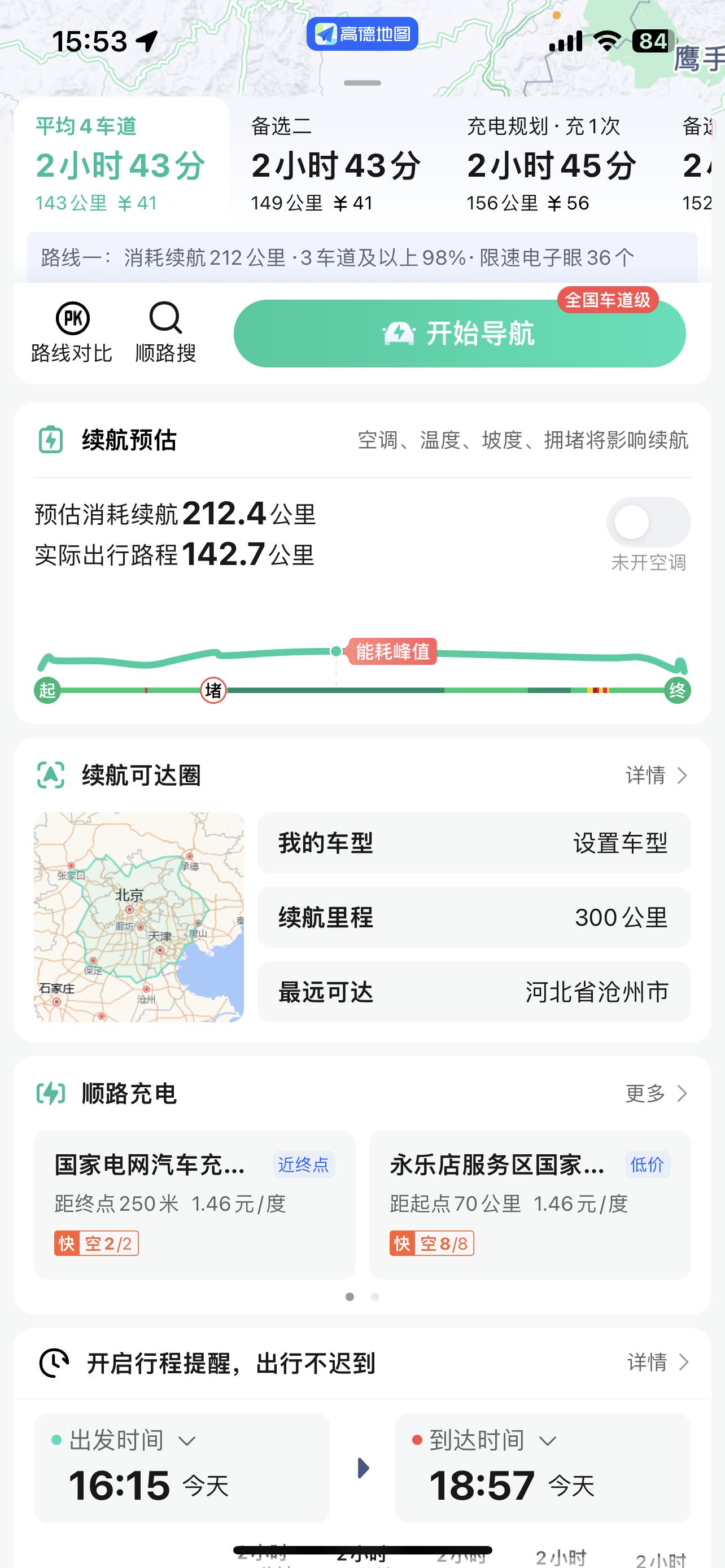The width and height of the screenshot is (725, 1568).
Task: Open the 国家电网汽车充 charging station card
Action: (194, 1205)
